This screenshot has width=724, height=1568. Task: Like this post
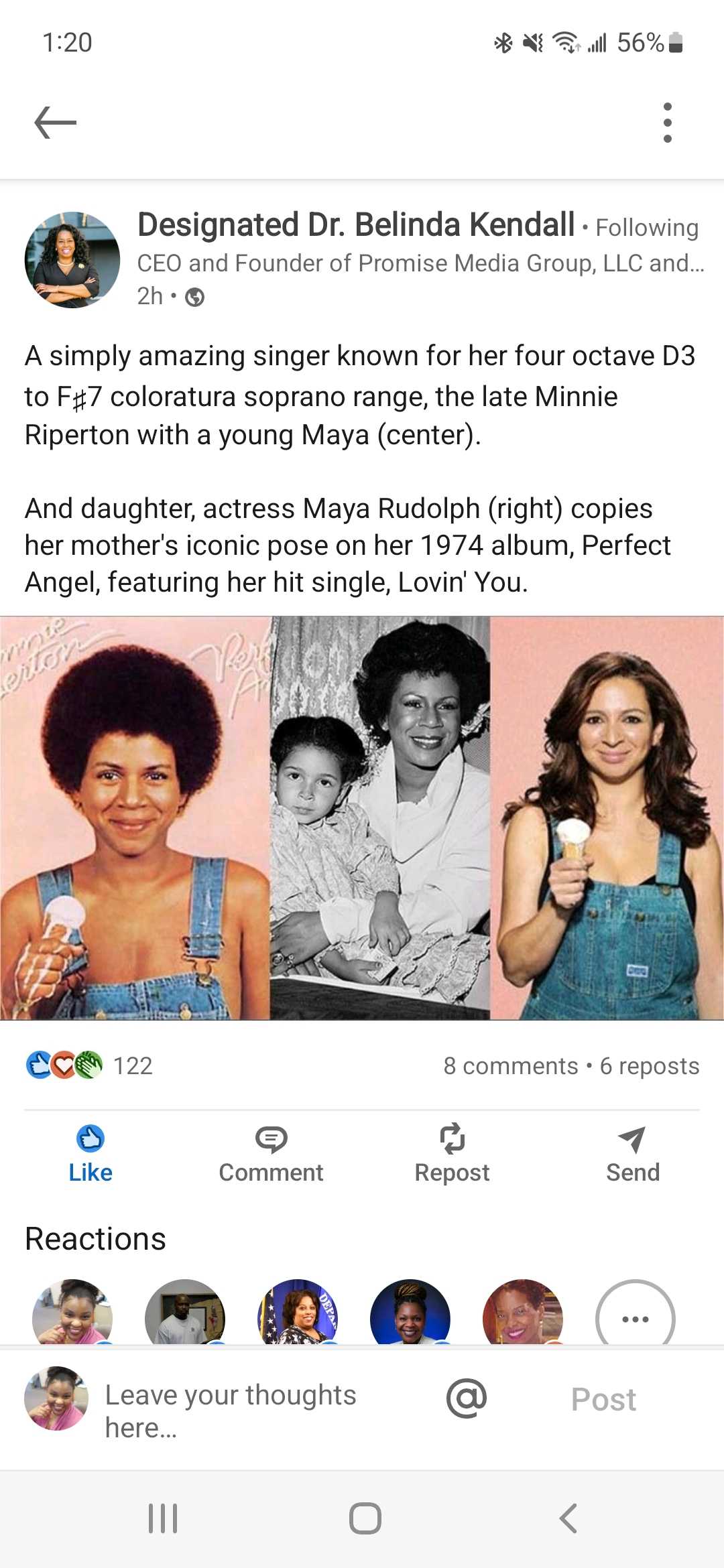90,1154
